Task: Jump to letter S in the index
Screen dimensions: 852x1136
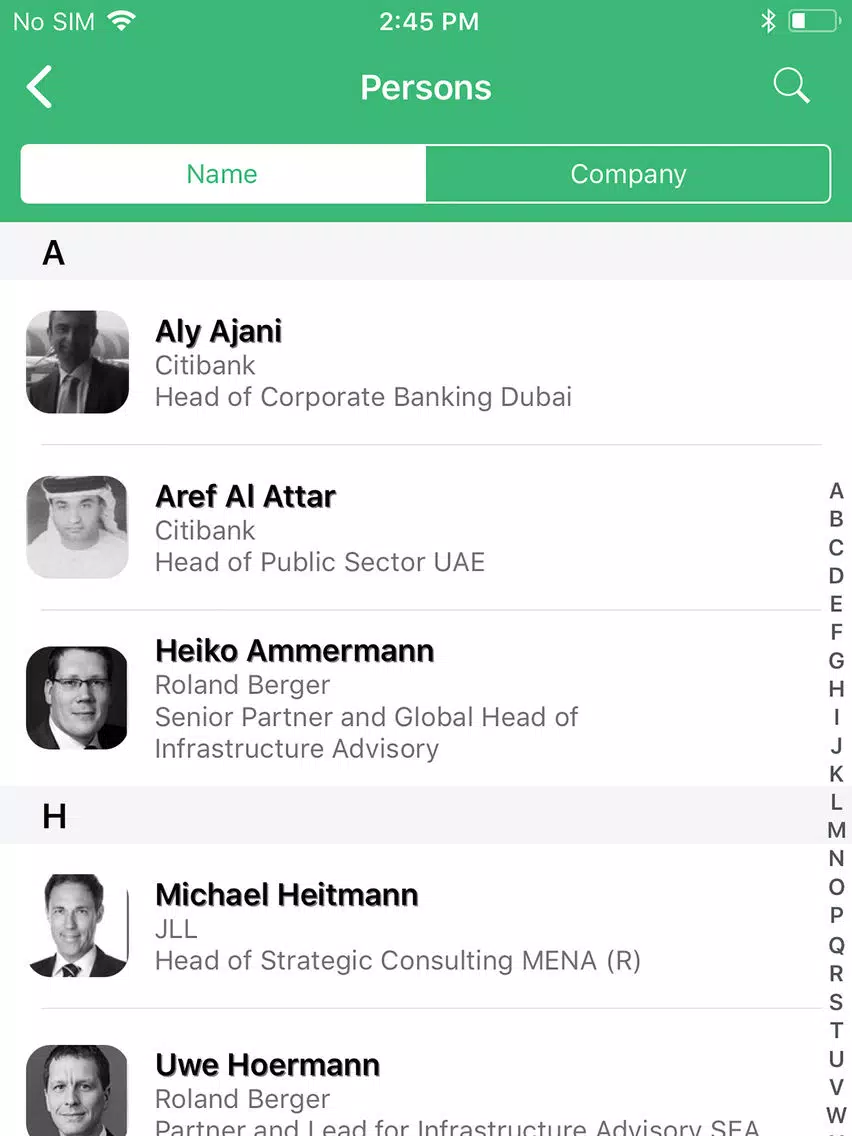Action: click(x=836, y=1002)
